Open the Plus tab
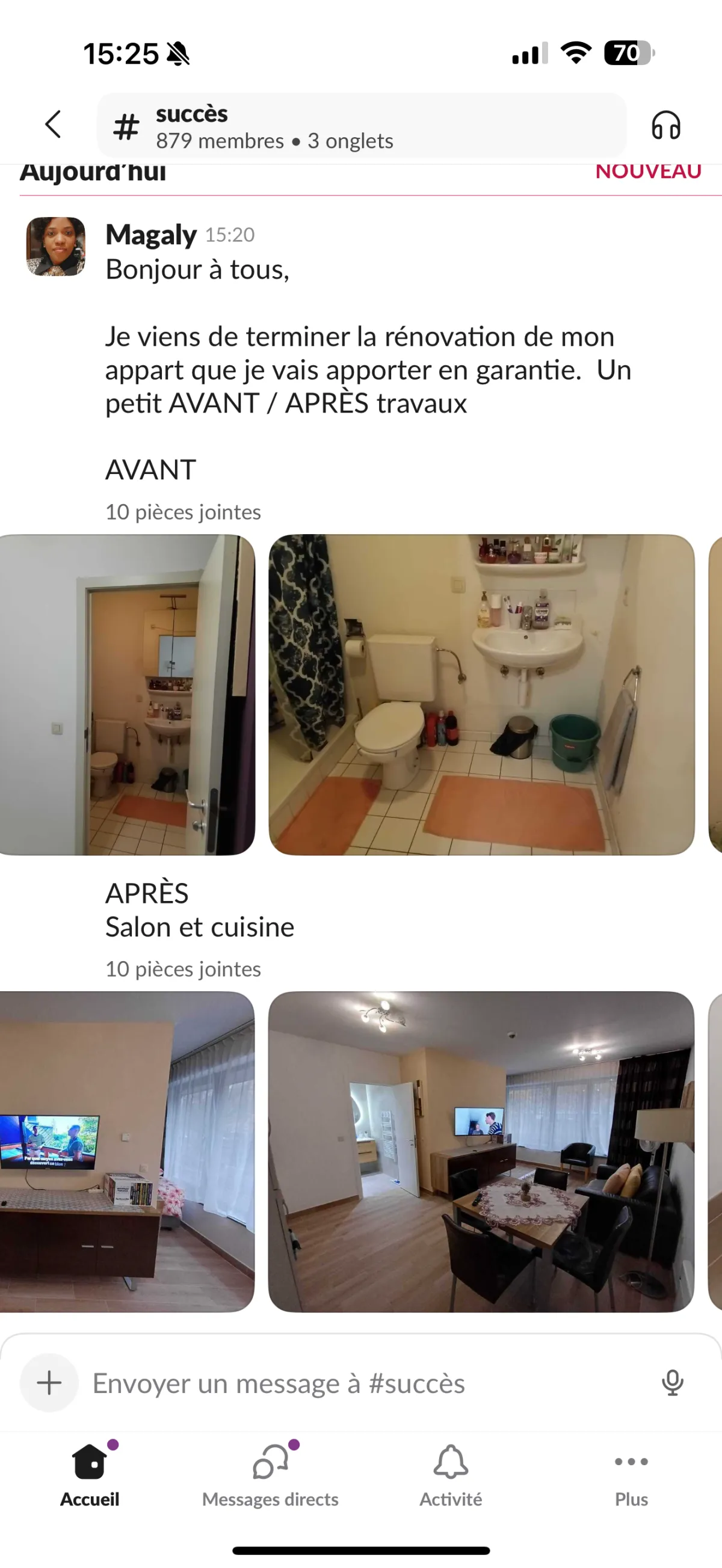This screenshot has height=1568, width=722. tap(631, 1473)
